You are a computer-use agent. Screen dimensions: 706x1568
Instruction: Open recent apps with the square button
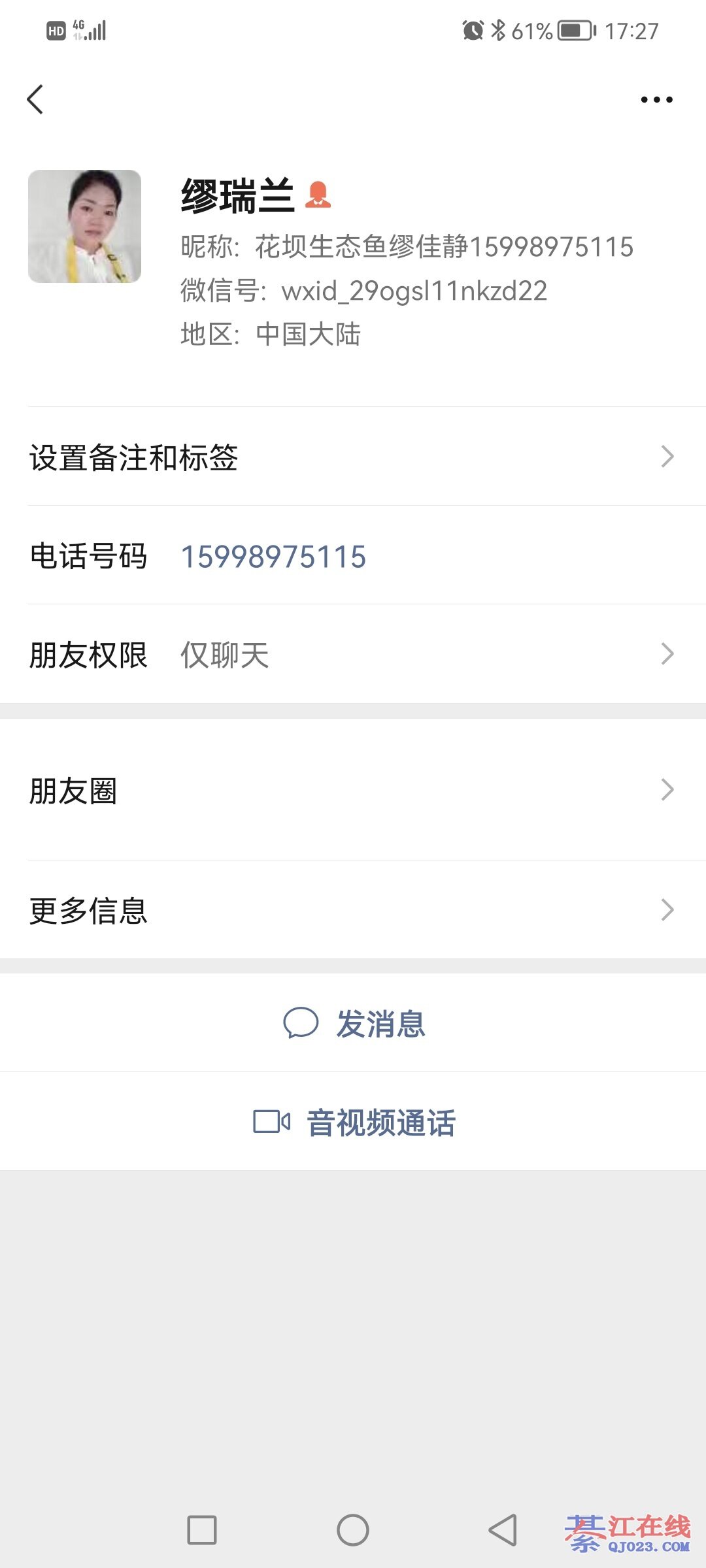point(202,1530)
